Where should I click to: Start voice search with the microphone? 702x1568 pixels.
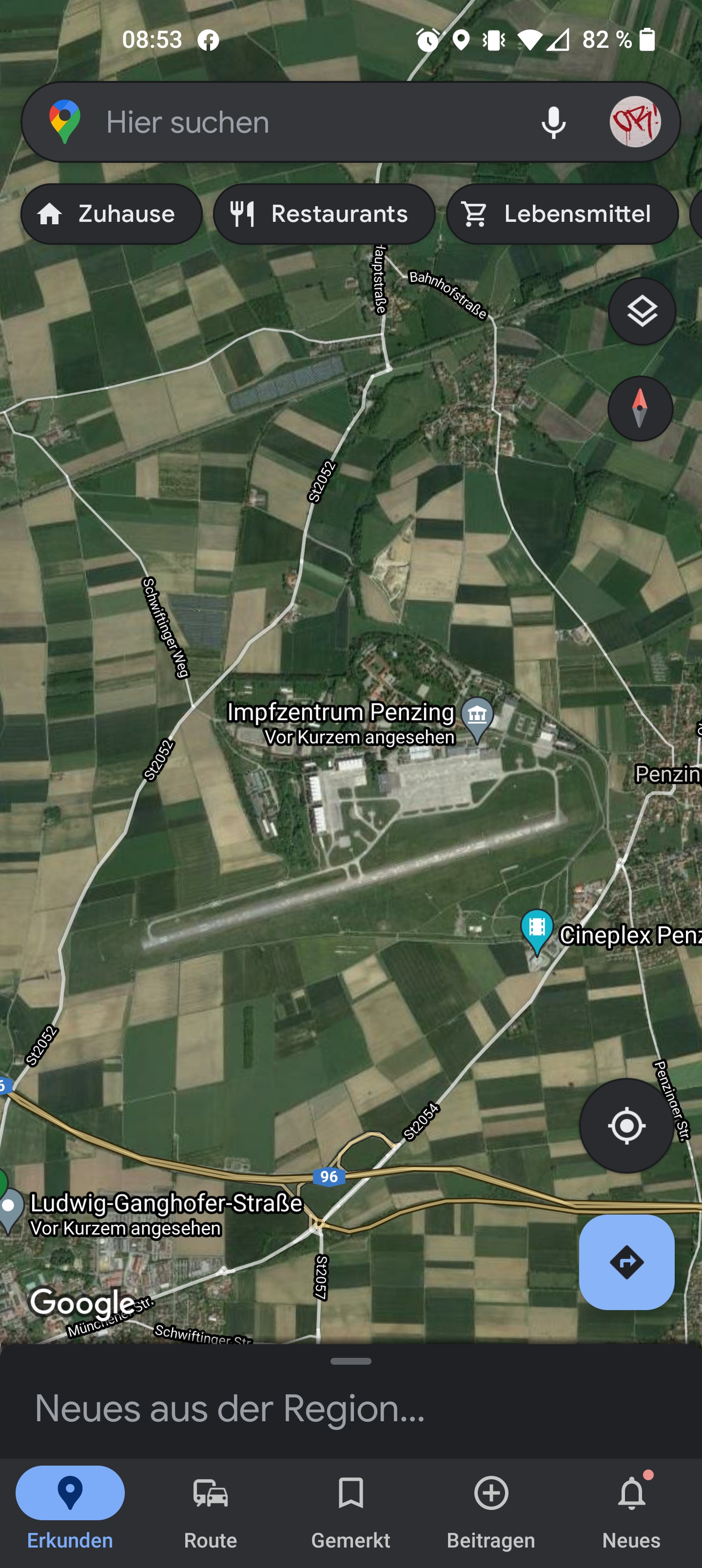pos(553,122)
